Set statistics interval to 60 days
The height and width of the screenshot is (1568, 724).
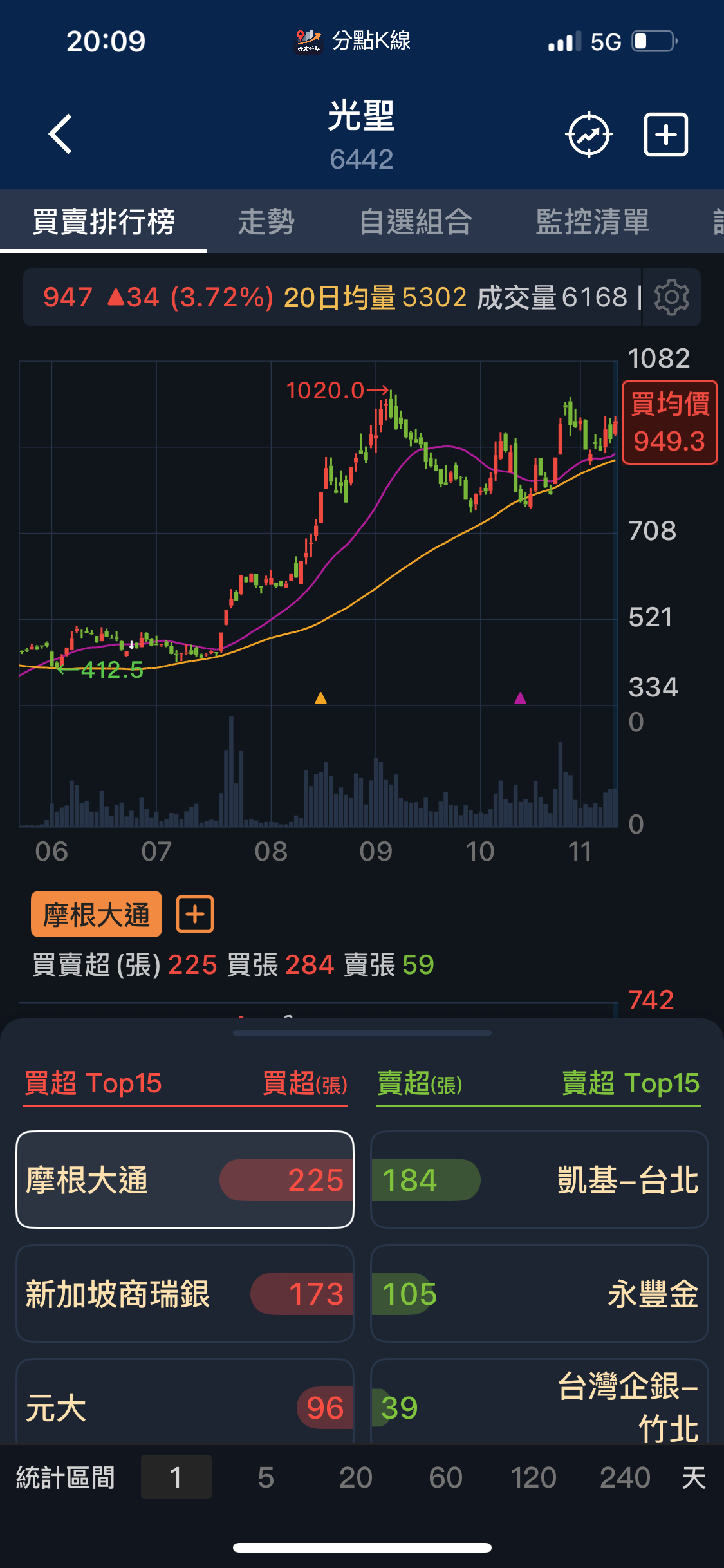coord(445,1477)
